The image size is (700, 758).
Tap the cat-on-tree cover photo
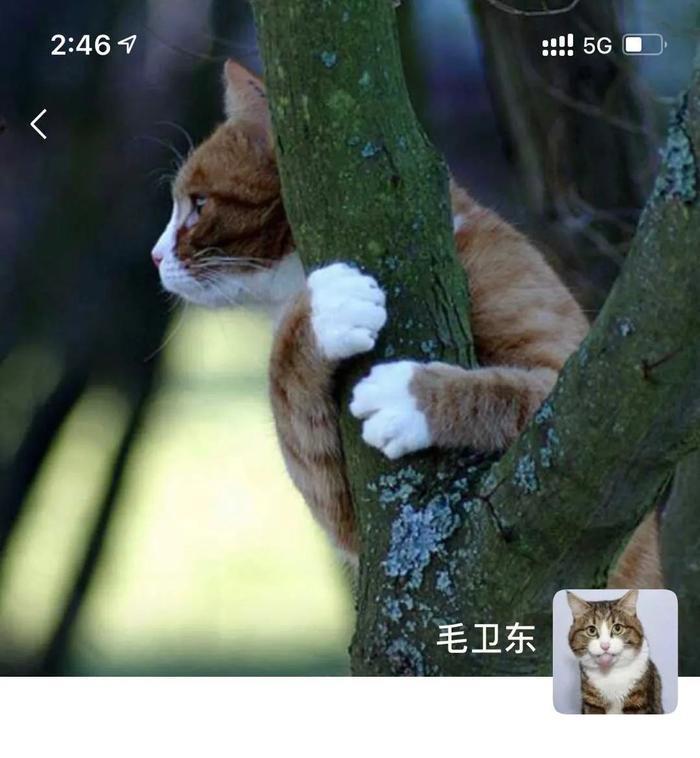pyautogui.click(x=350, y=340)
